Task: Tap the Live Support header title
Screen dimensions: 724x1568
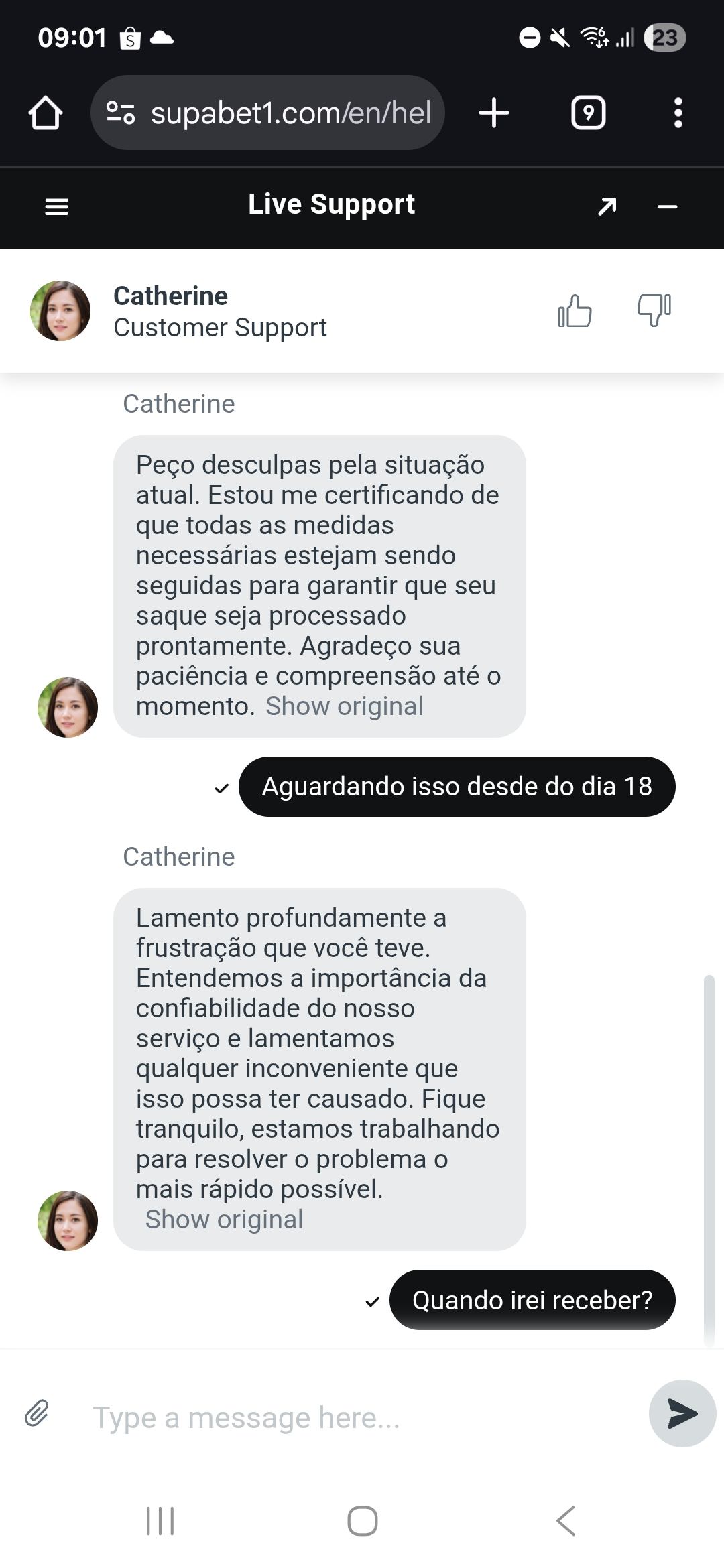Action: 331,204
